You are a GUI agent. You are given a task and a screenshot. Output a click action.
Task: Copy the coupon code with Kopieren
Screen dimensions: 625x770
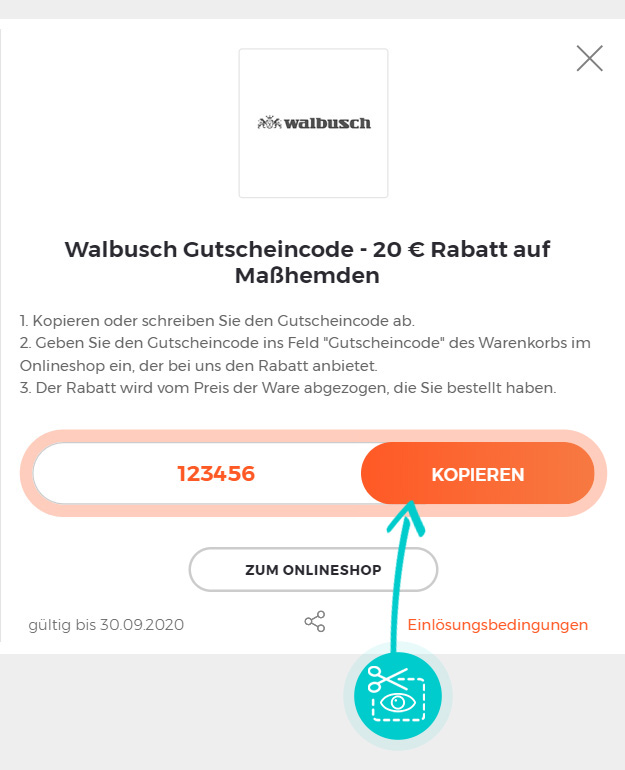coord(477,474)
